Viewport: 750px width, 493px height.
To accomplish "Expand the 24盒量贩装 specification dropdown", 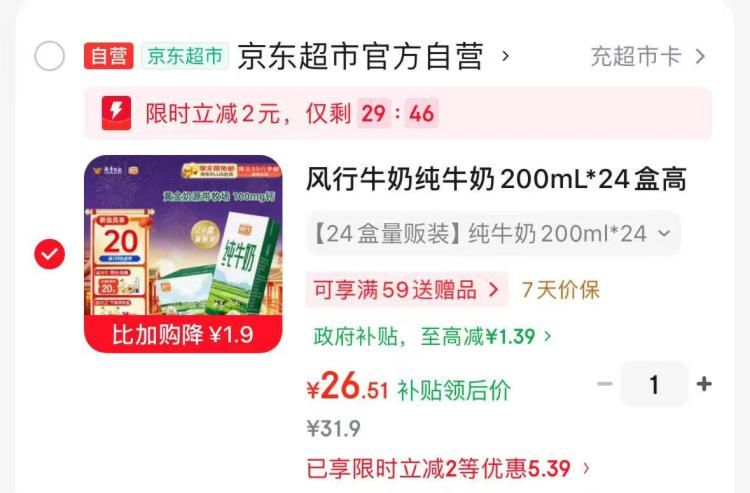I will point(493,234).
